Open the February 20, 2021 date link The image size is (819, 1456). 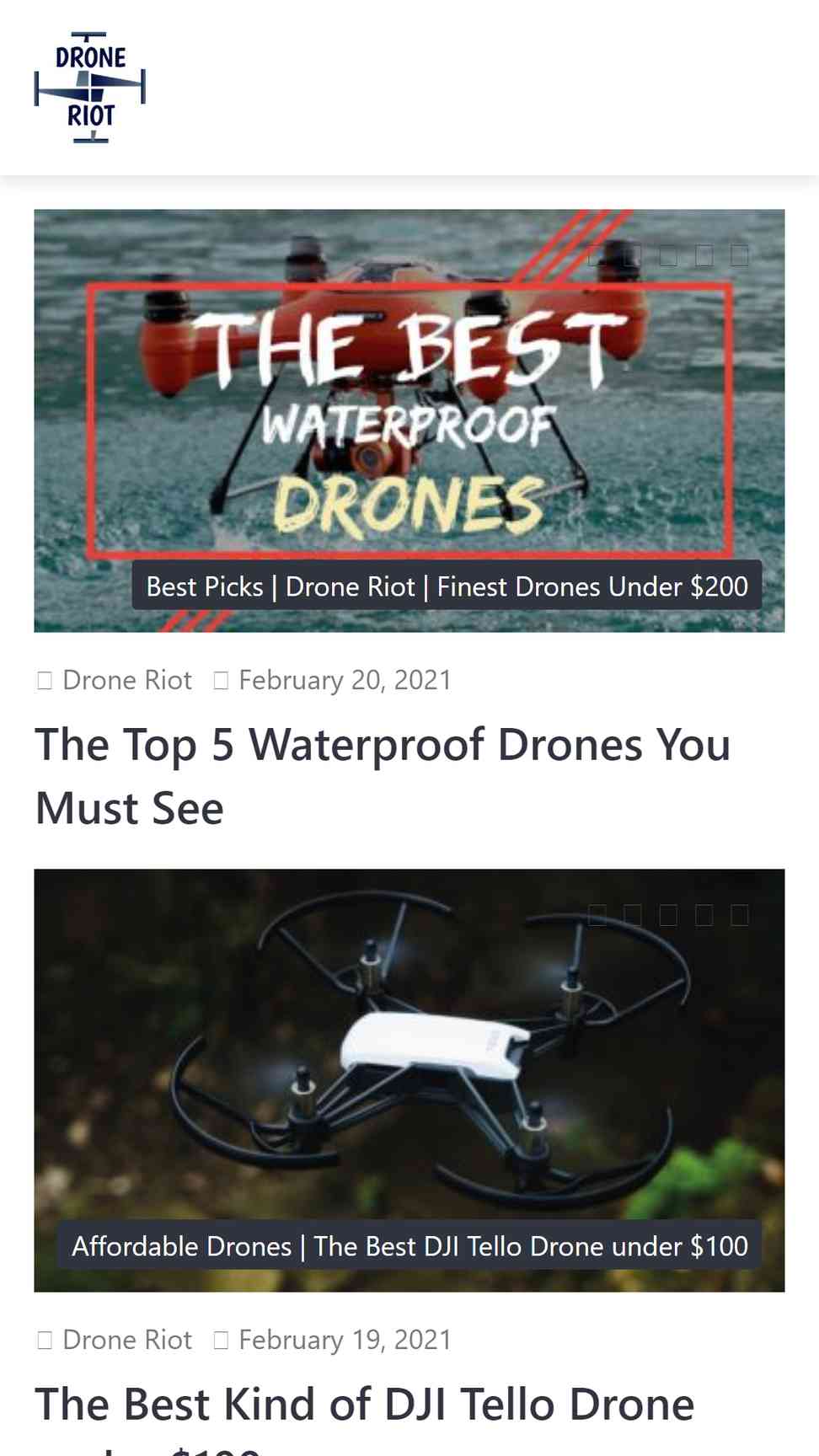(345, 680)
